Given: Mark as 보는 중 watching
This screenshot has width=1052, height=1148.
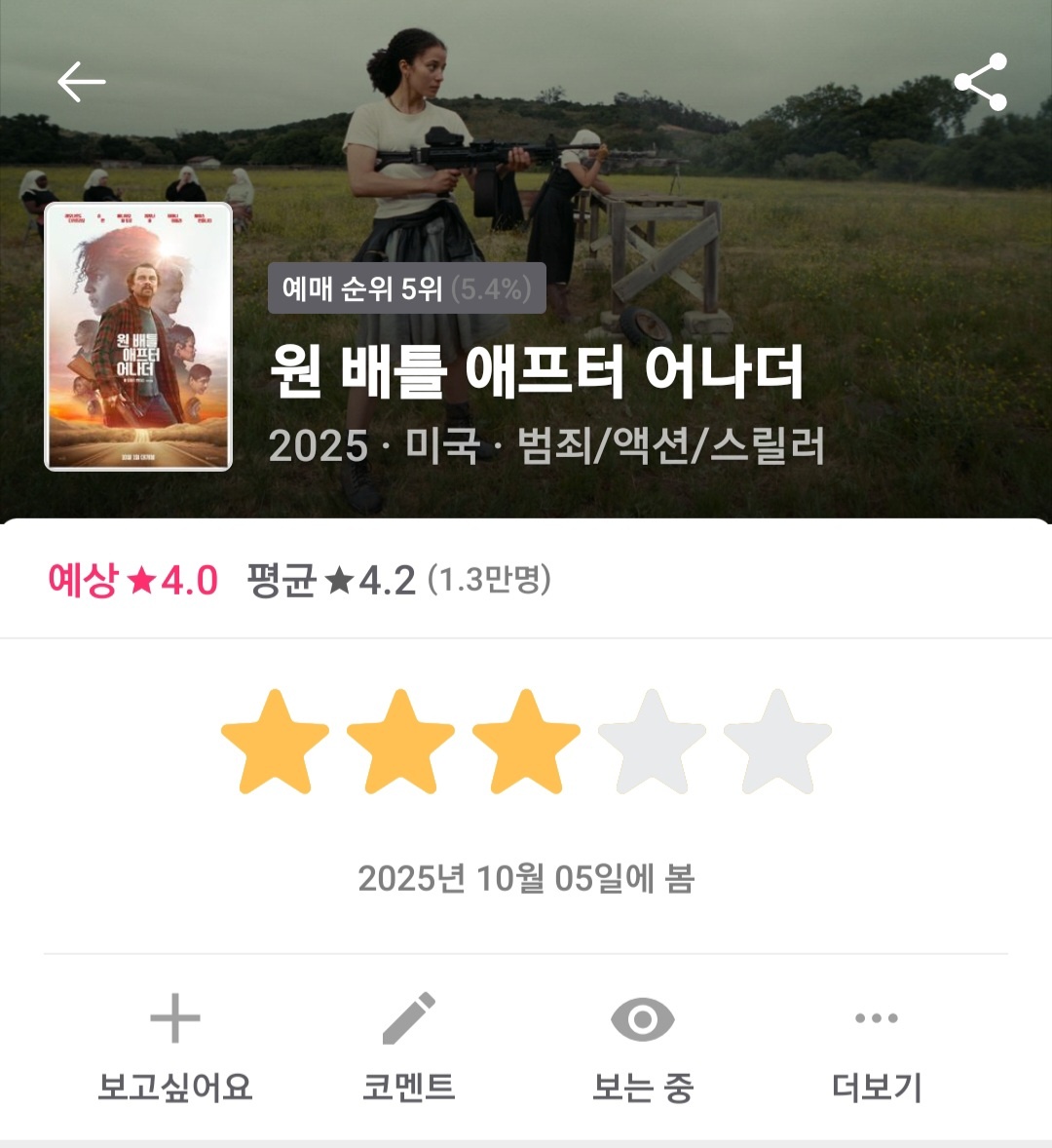Looking at the screenshot, I should tap(643, 1048).
